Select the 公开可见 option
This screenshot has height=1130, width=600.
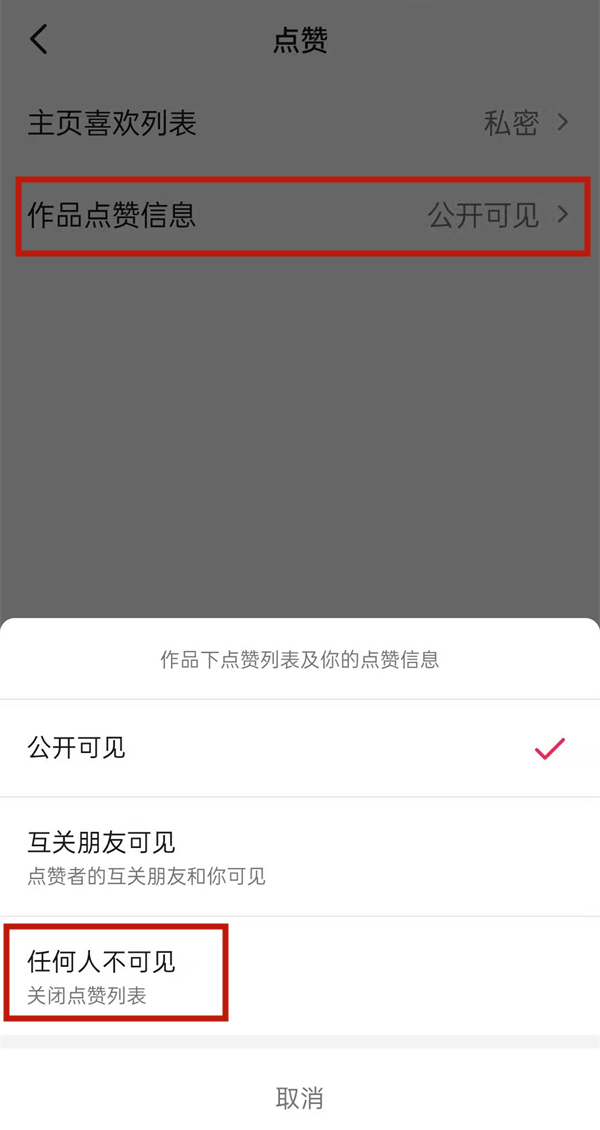click(298, 748)
